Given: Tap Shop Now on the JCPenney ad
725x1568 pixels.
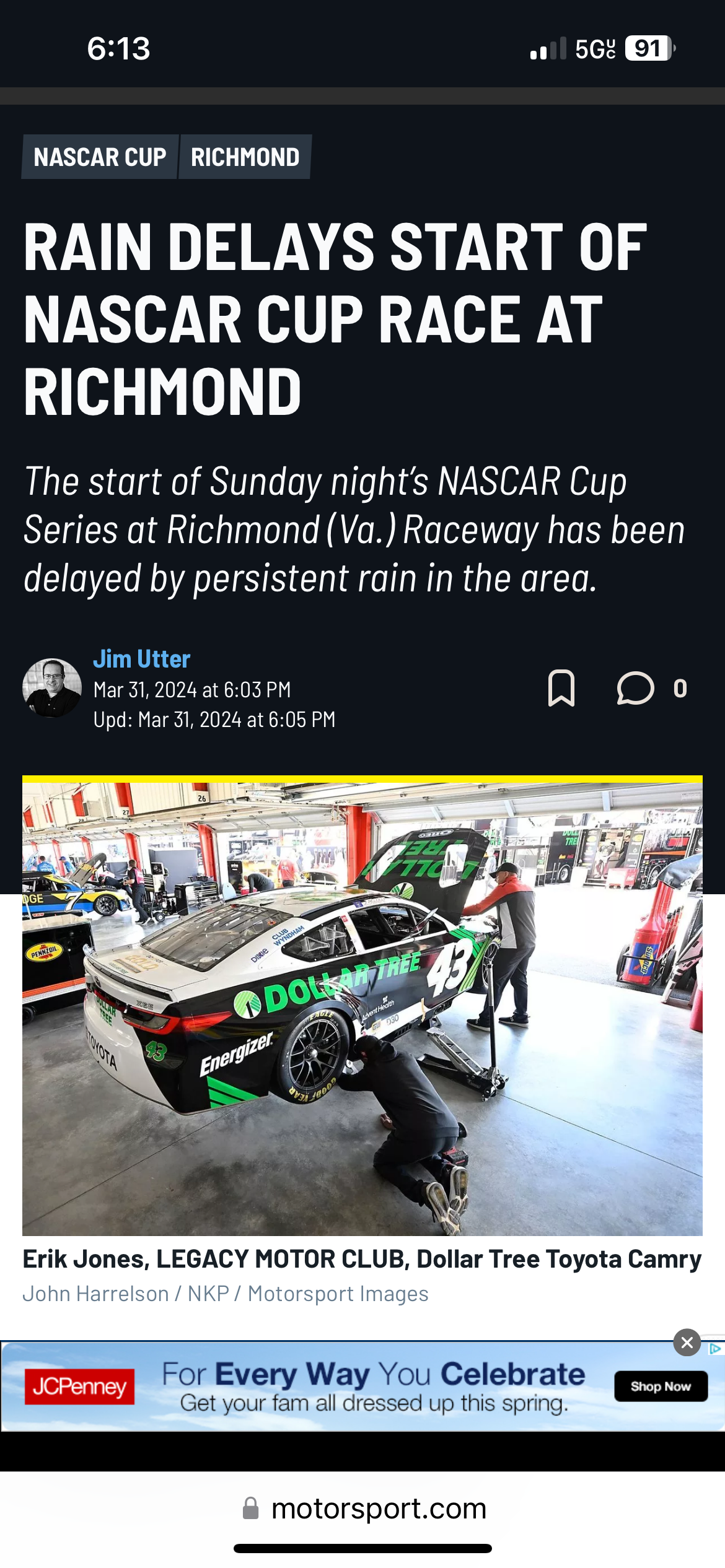Looking at the screenshot, I should click(x=661, y=1386).
